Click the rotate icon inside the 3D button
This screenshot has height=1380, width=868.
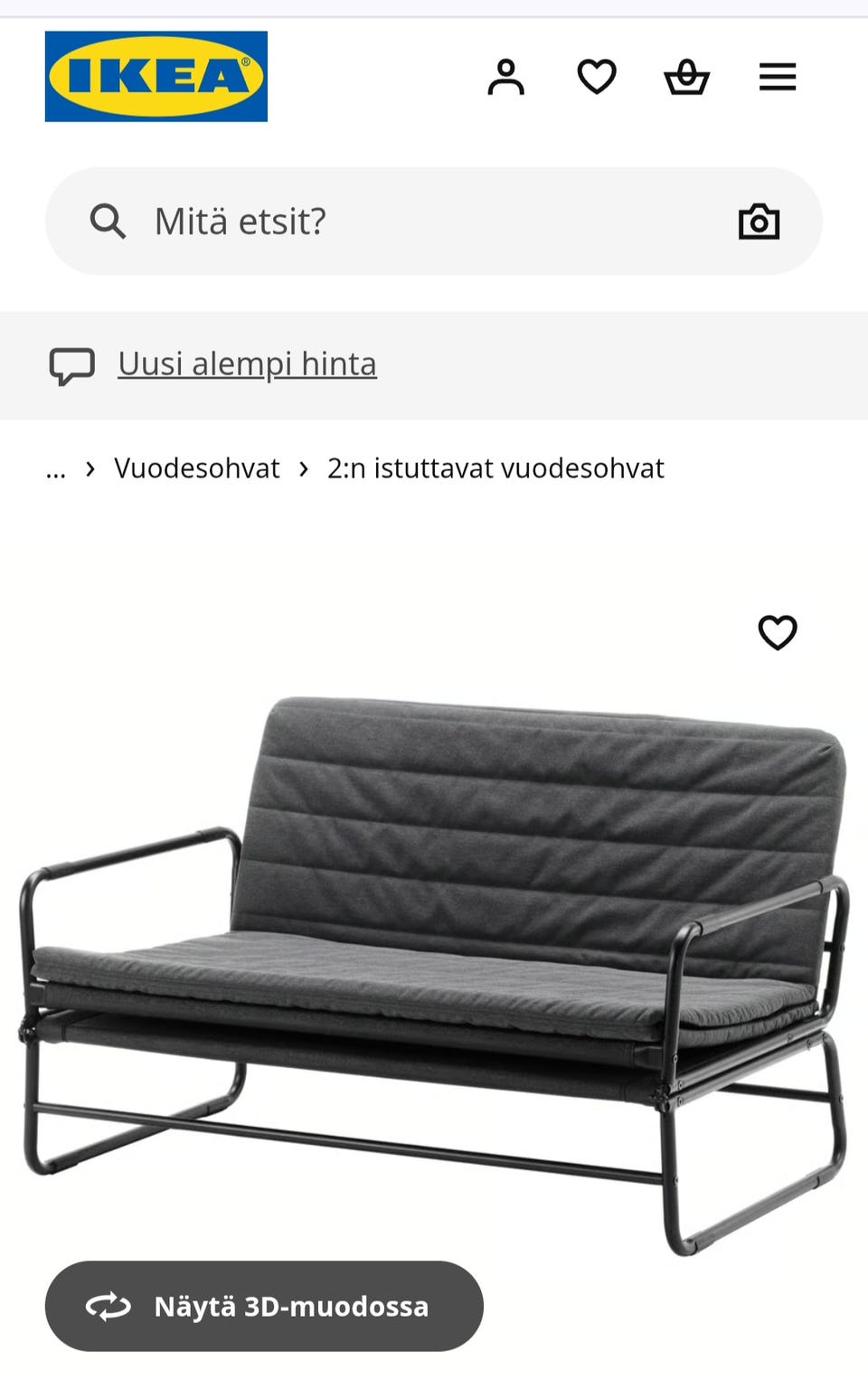(x=108, y=1306)
